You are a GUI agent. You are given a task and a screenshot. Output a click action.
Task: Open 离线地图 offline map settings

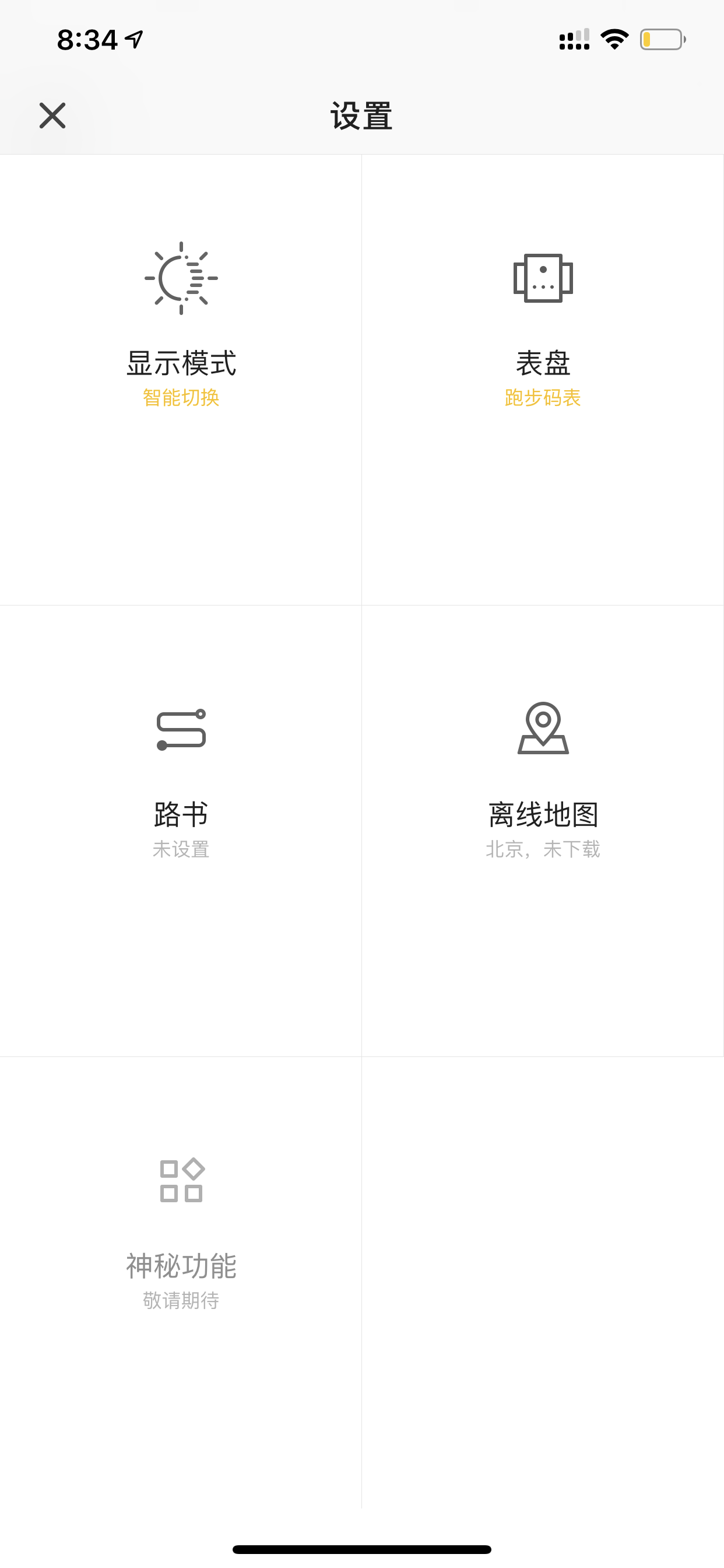click(x=543, y=831)
